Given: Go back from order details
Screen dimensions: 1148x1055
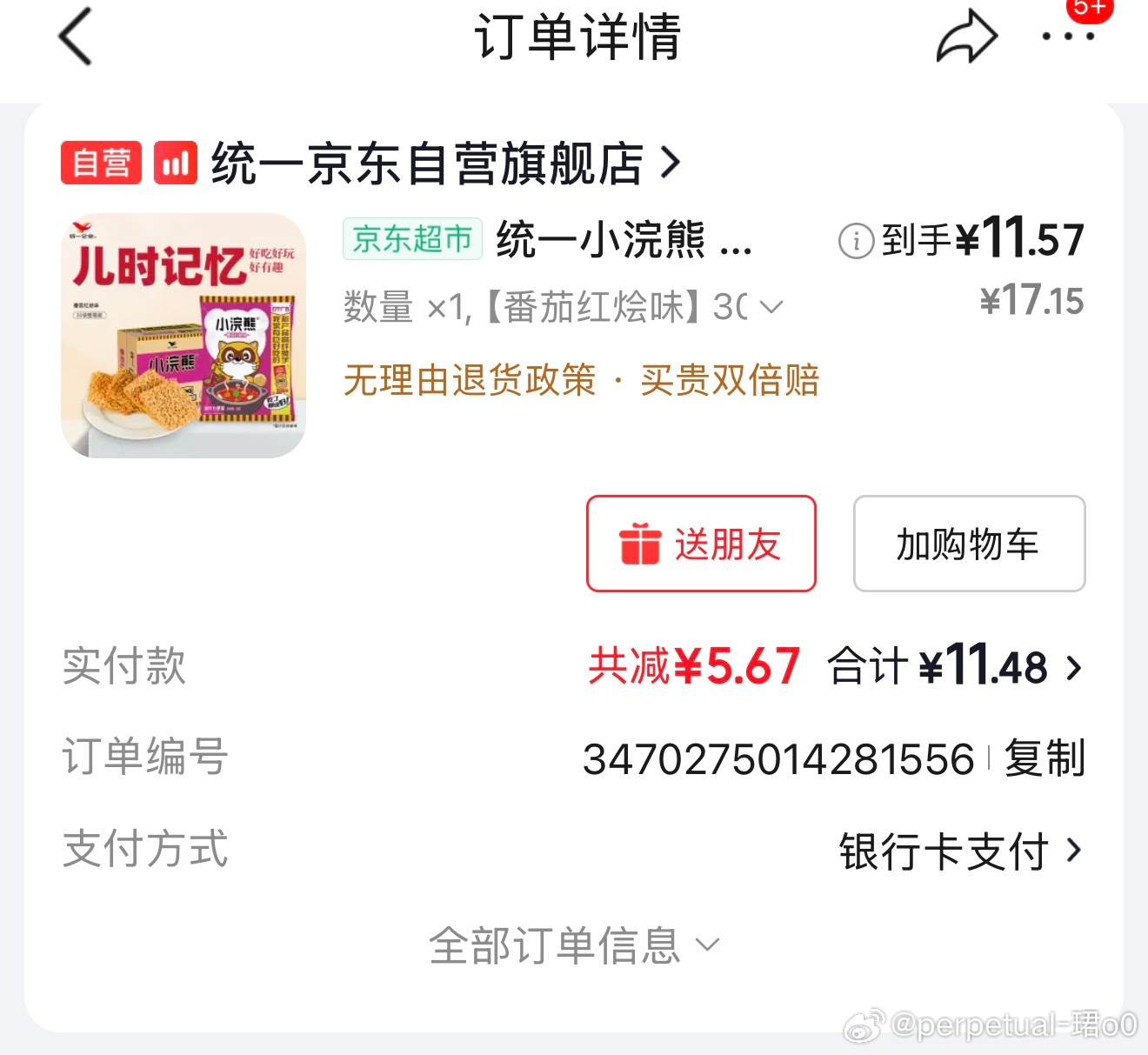Looking at the screenshot, I should point(76,37).
